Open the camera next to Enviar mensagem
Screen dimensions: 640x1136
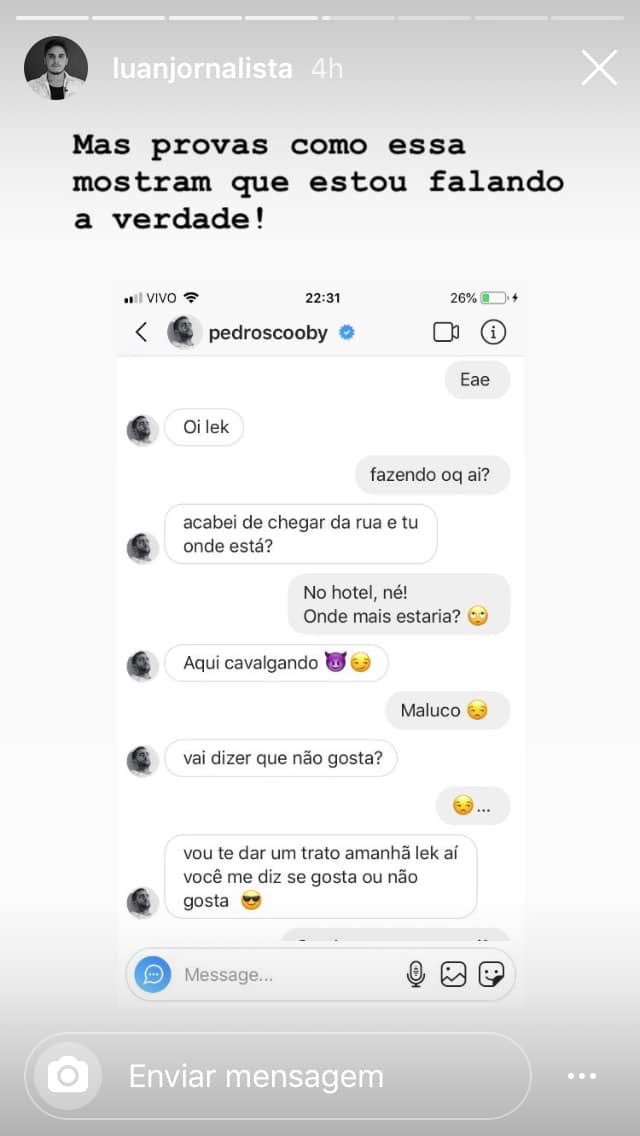coord(68,1076)
